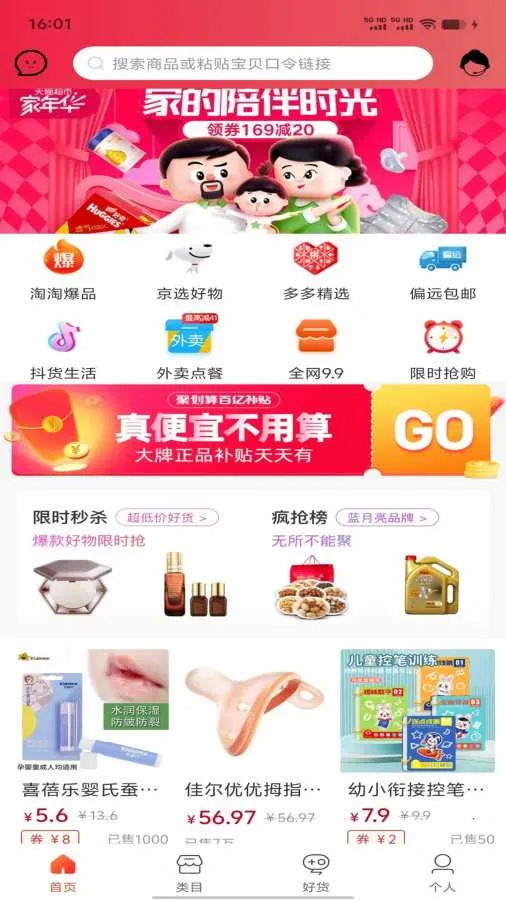
Task: Open the 幼小衔接控笔 product card
Action: pos(418,746)
